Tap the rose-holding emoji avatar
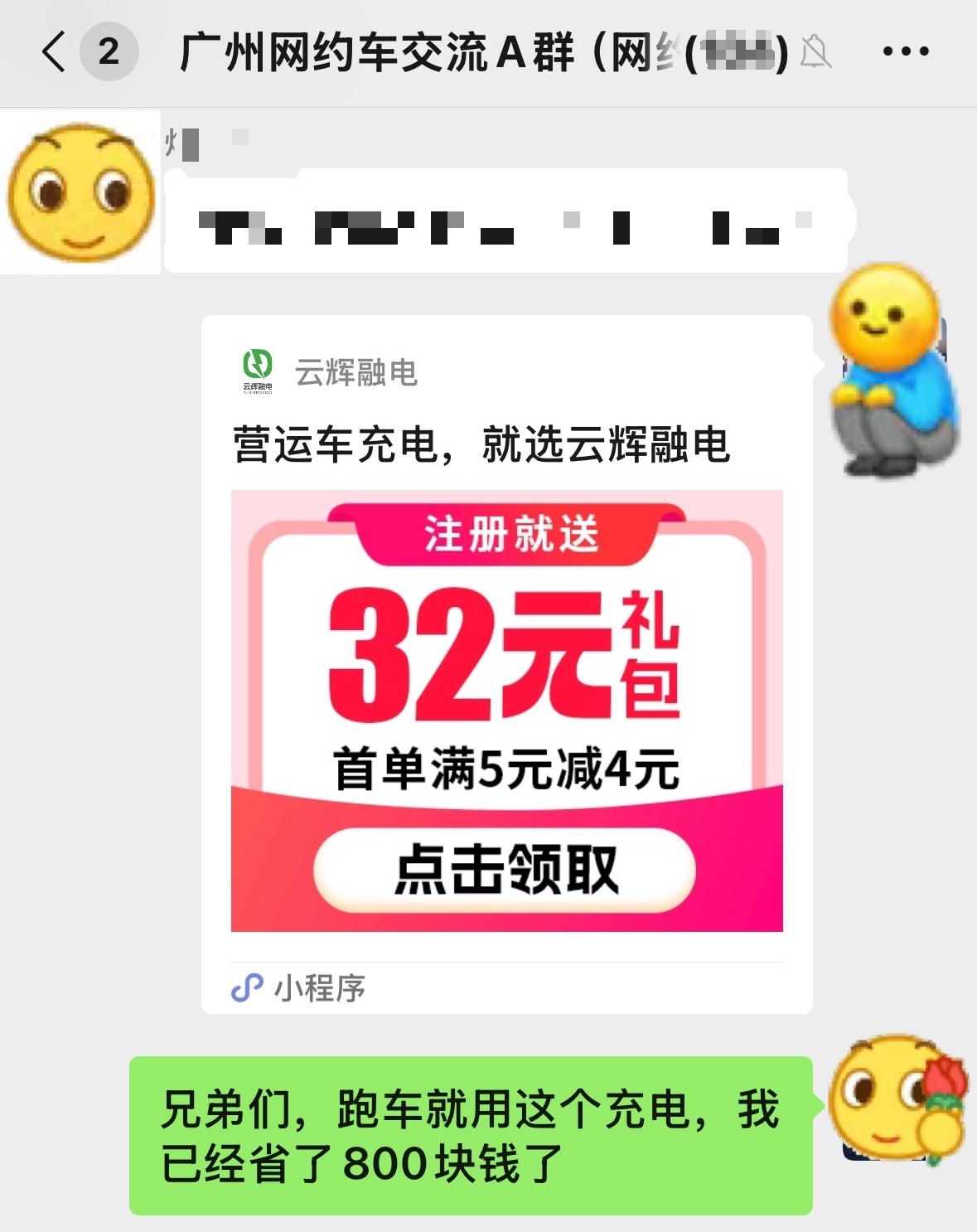This screenshot has width=977, height=1232. [x=898, y=1098]
